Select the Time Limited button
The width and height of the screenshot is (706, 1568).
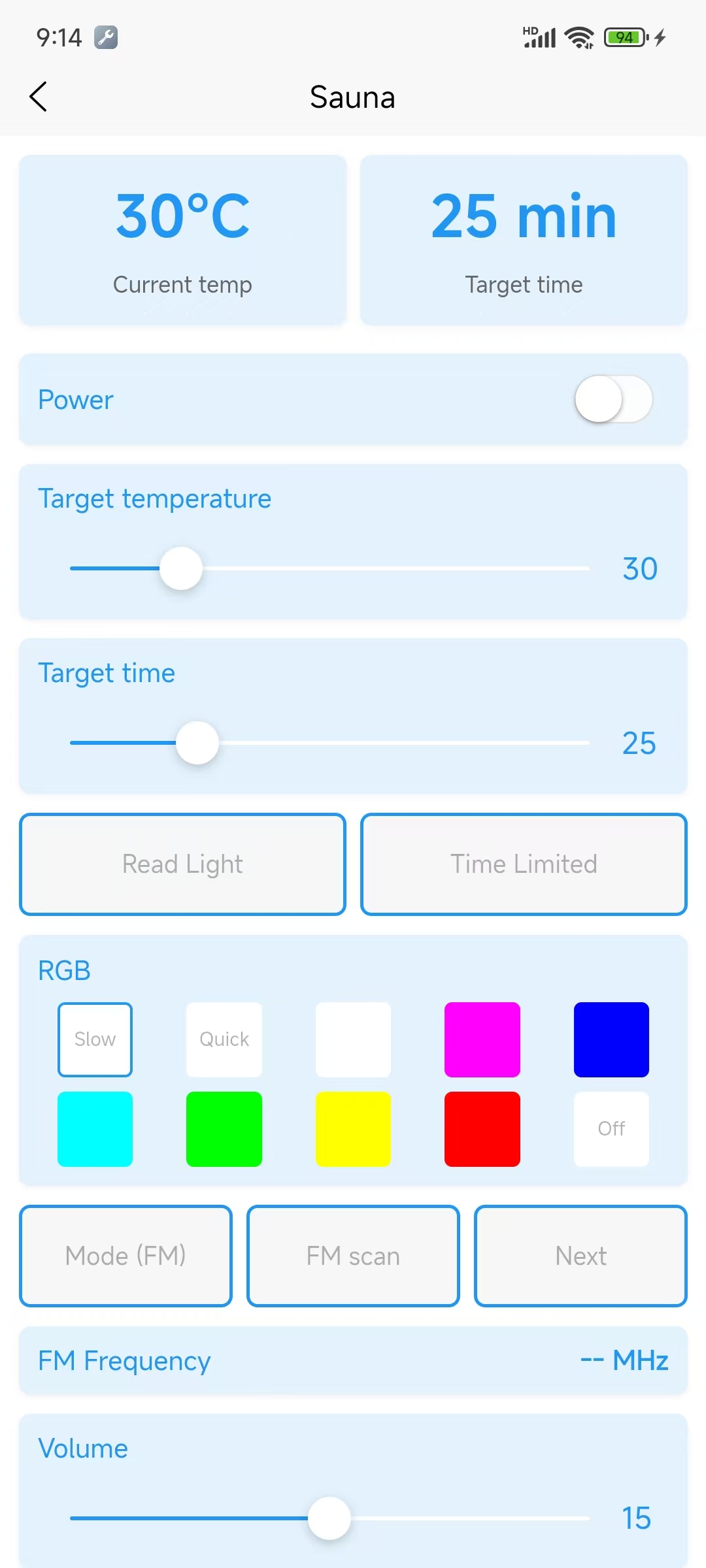(524, 864)
